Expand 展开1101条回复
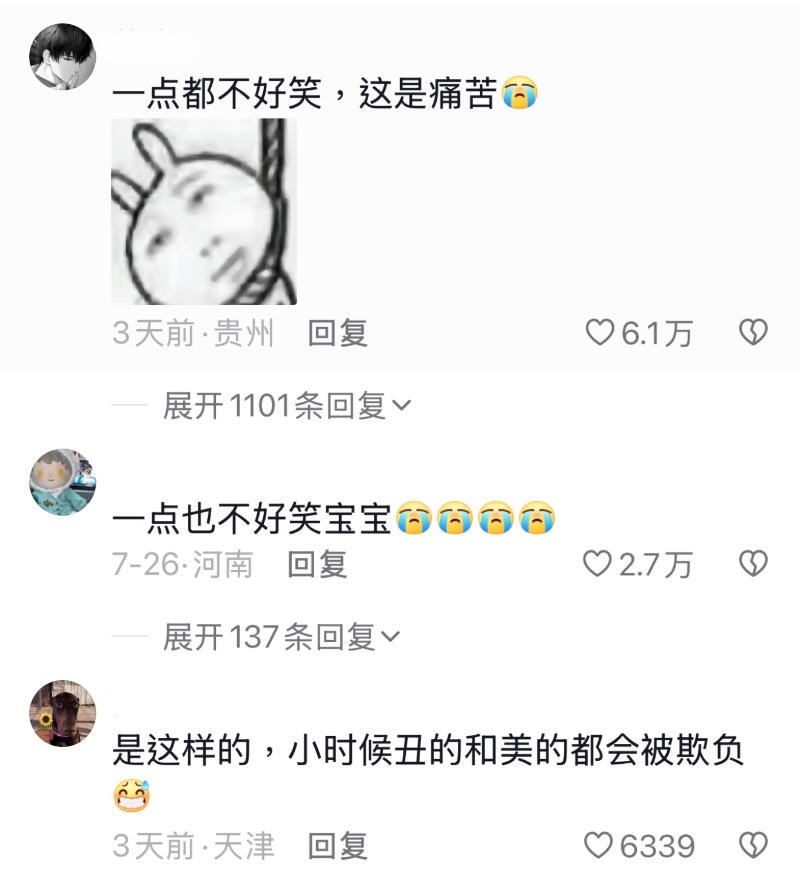The image size is (800, 893). pyautogui.click(x=287, y=406)
